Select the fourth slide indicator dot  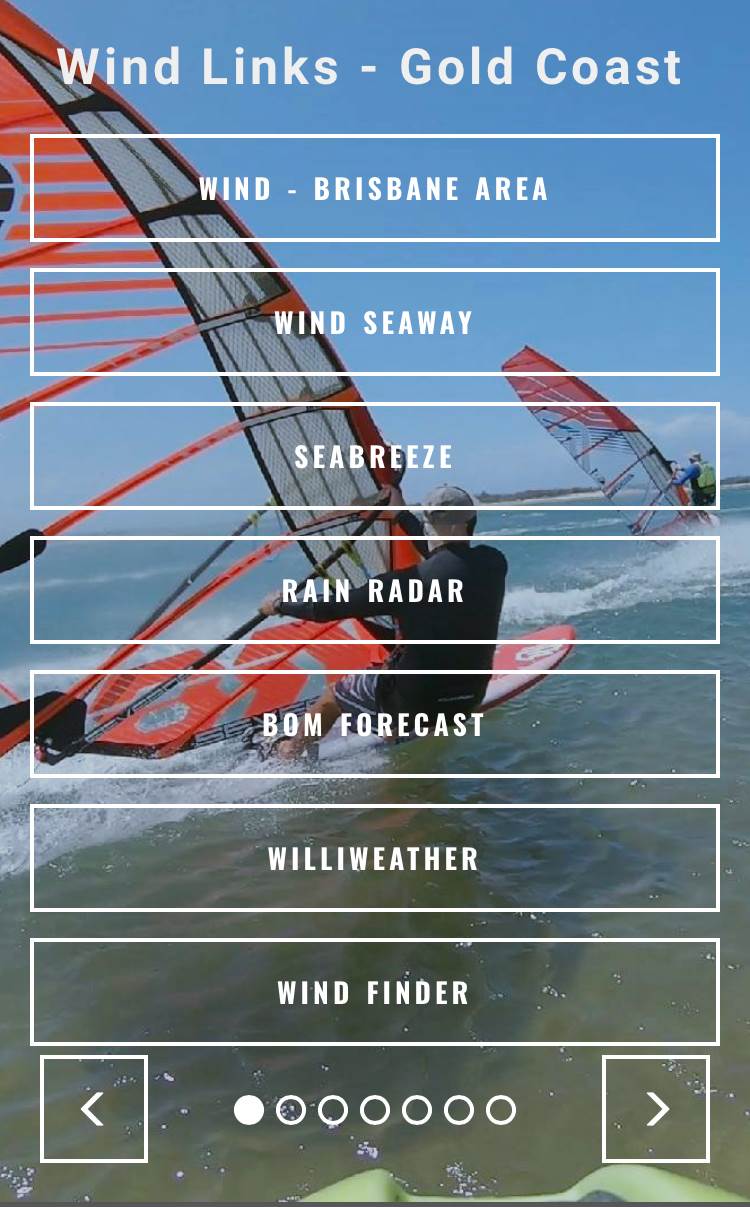click(x=375, y=1110)
